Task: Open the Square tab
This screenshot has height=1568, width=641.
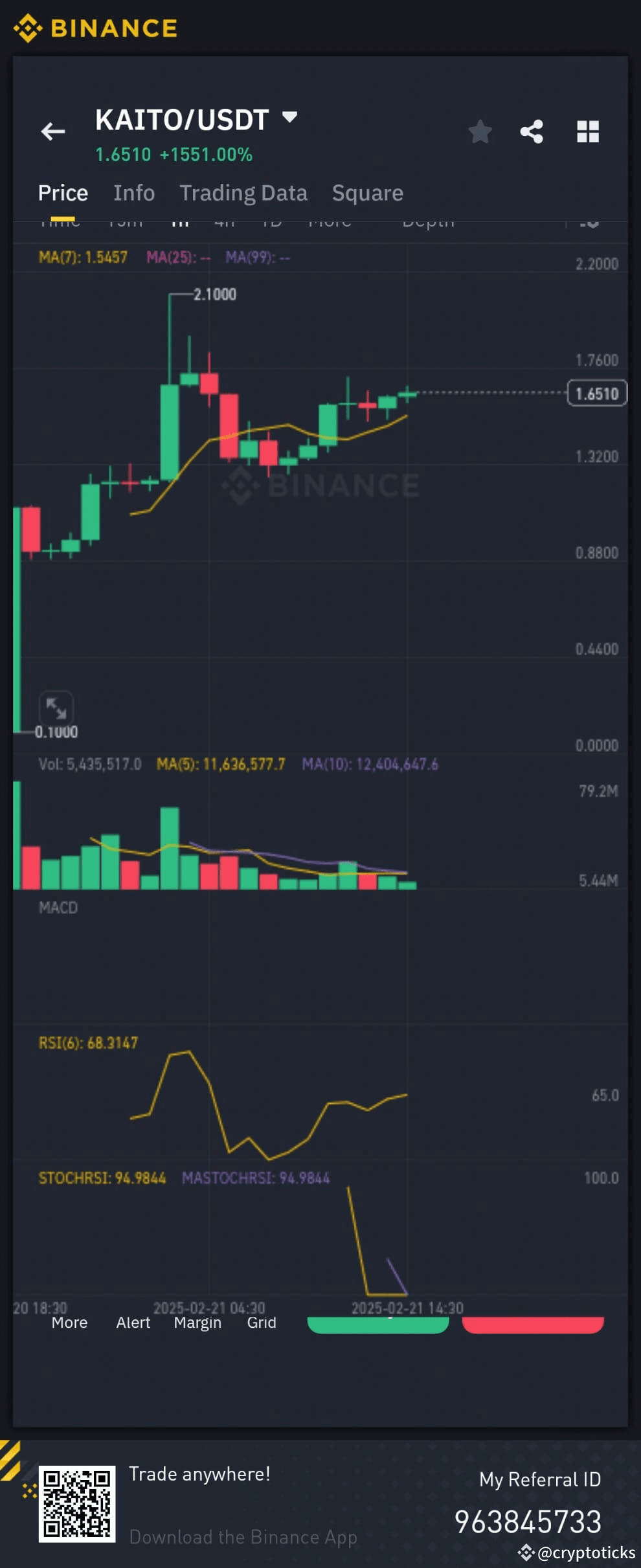Action: point(367,192)
